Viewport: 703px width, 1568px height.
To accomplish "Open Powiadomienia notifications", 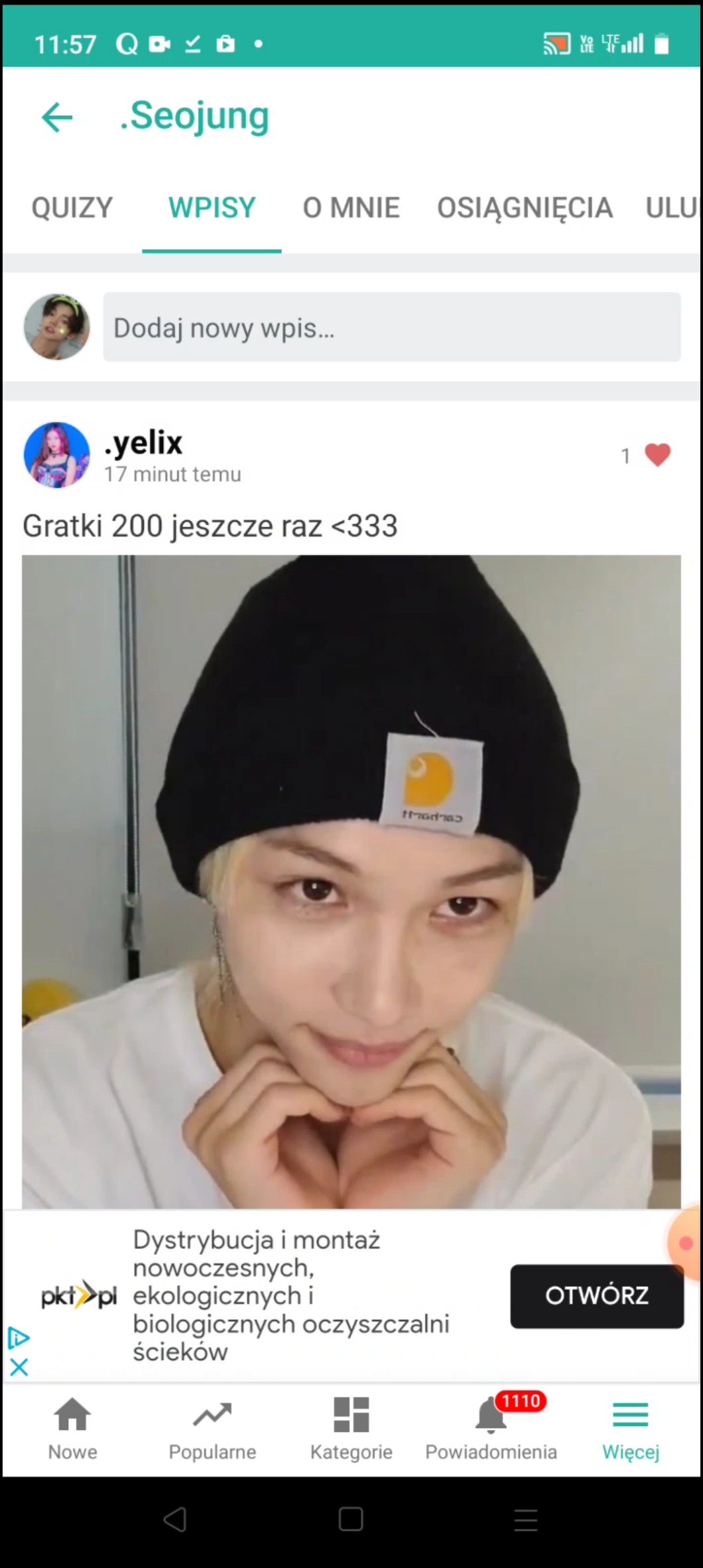I will point(491,1427).
